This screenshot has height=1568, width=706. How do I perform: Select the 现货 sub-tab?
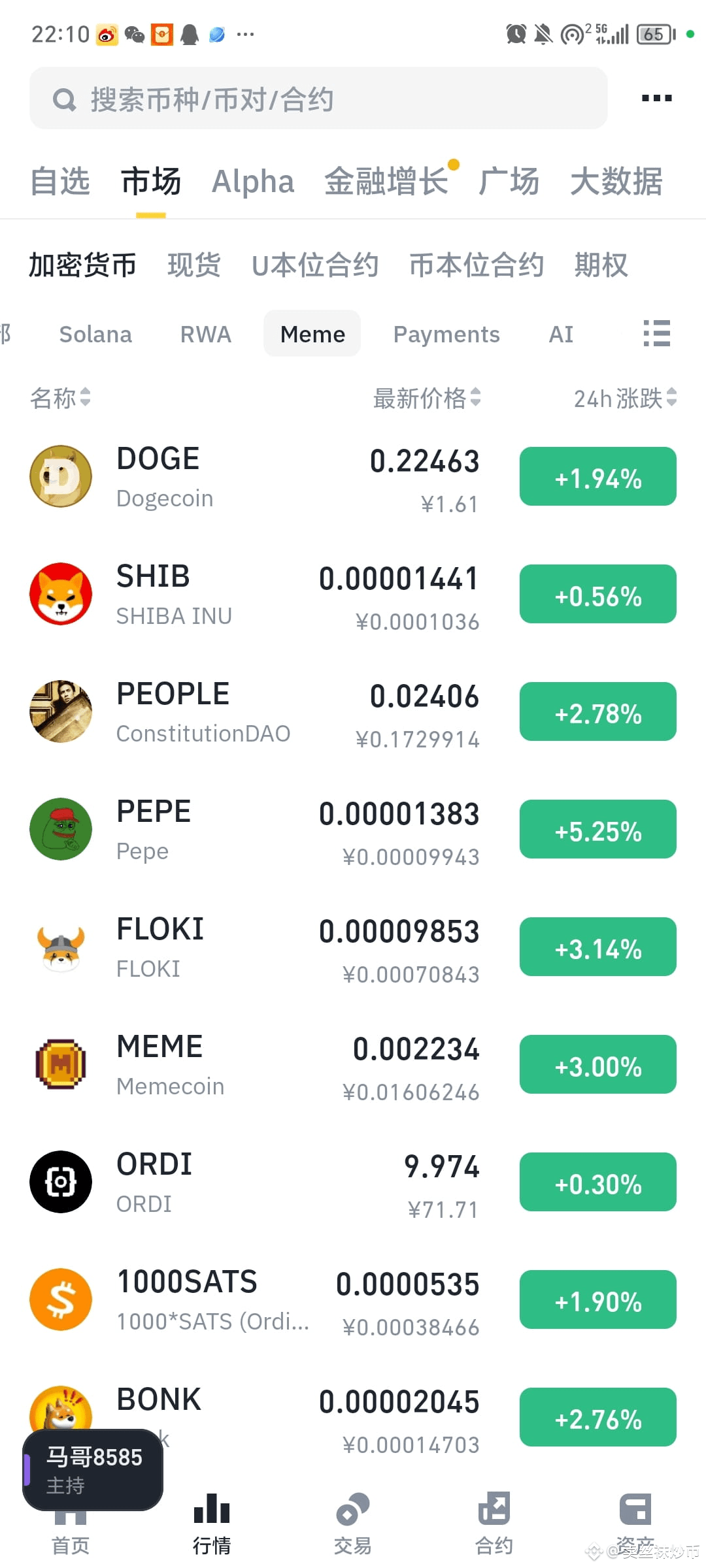194,265
